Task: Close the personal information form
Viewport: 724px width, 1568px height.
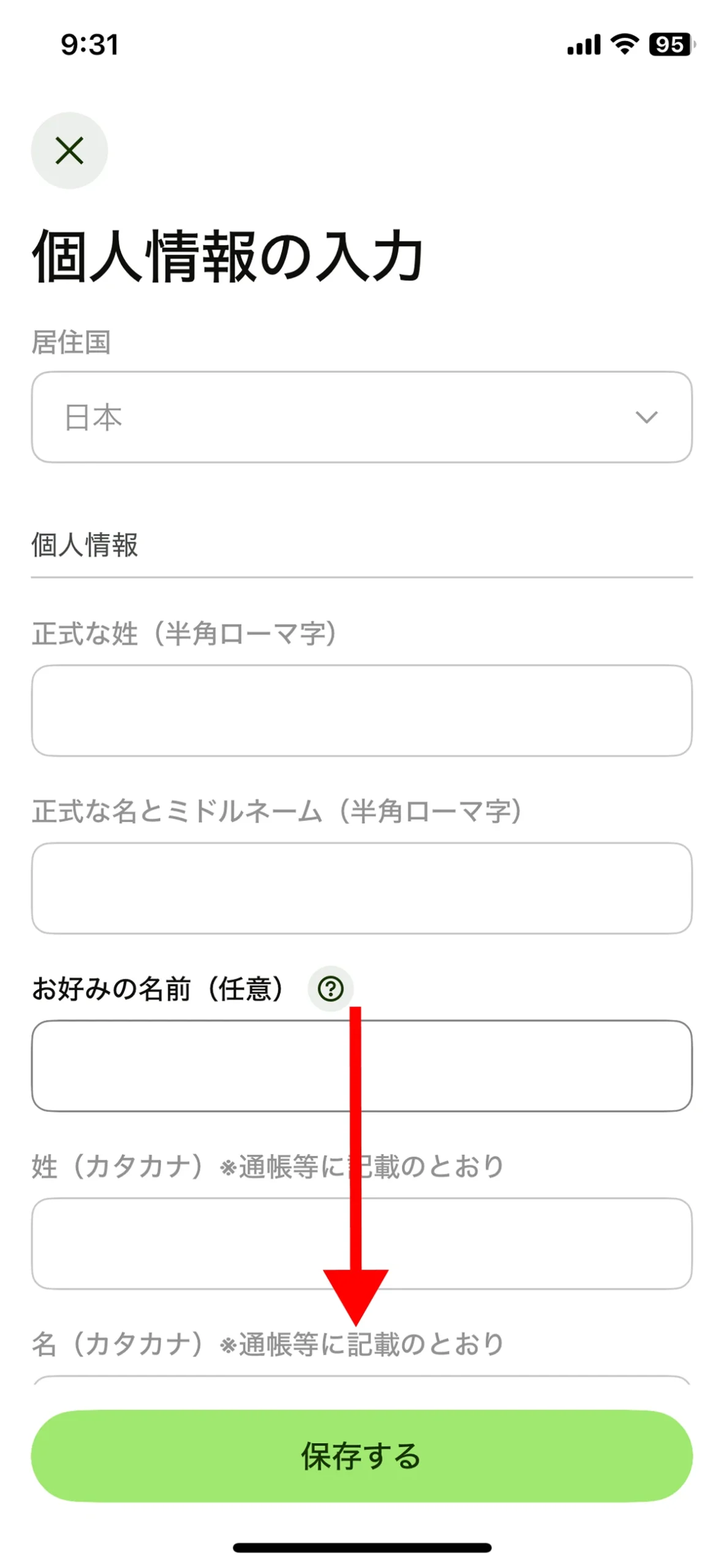Action: [69, 151]
